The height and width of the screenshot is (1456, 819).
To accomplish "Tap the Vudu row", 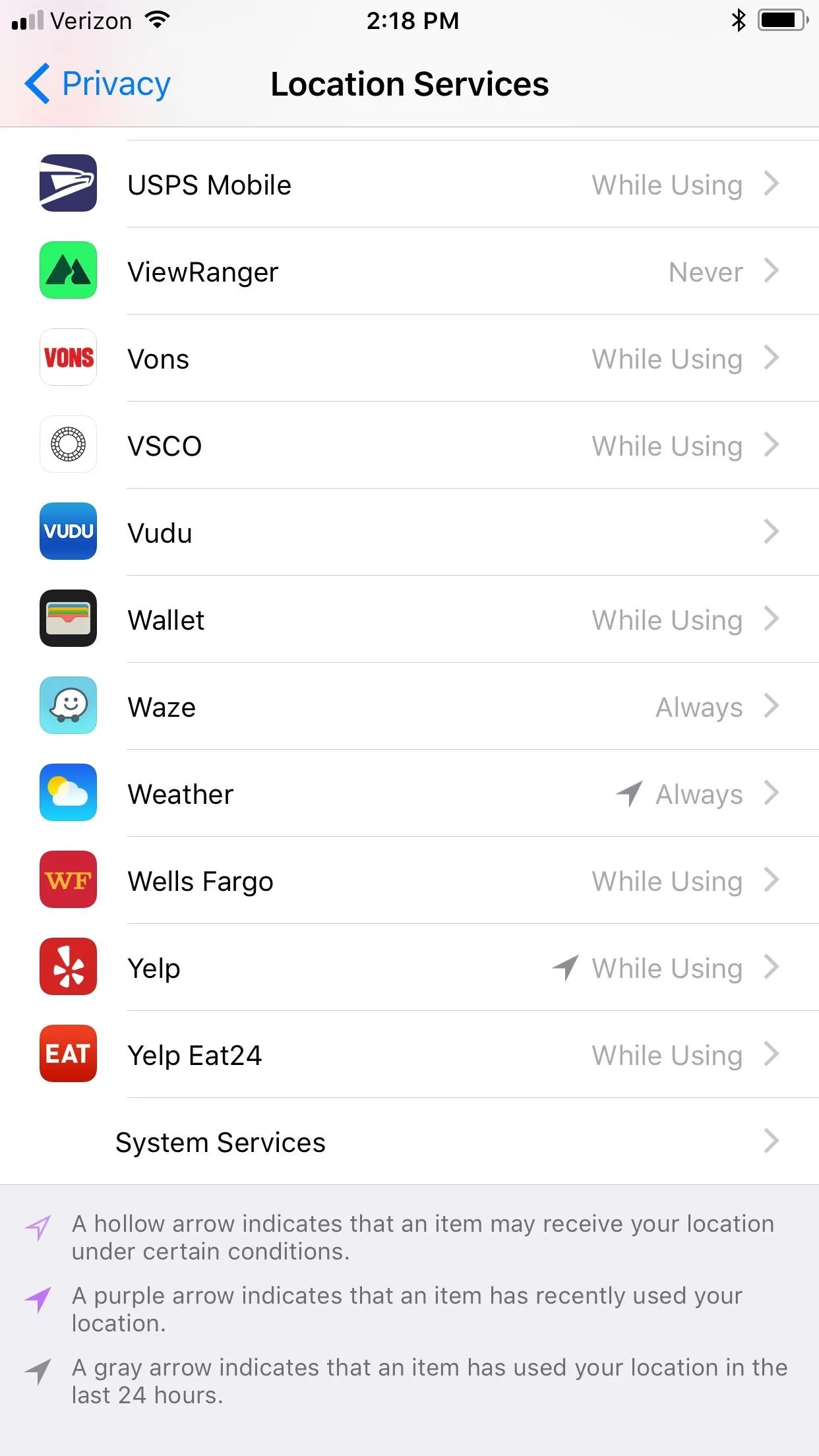I will 409,532.
